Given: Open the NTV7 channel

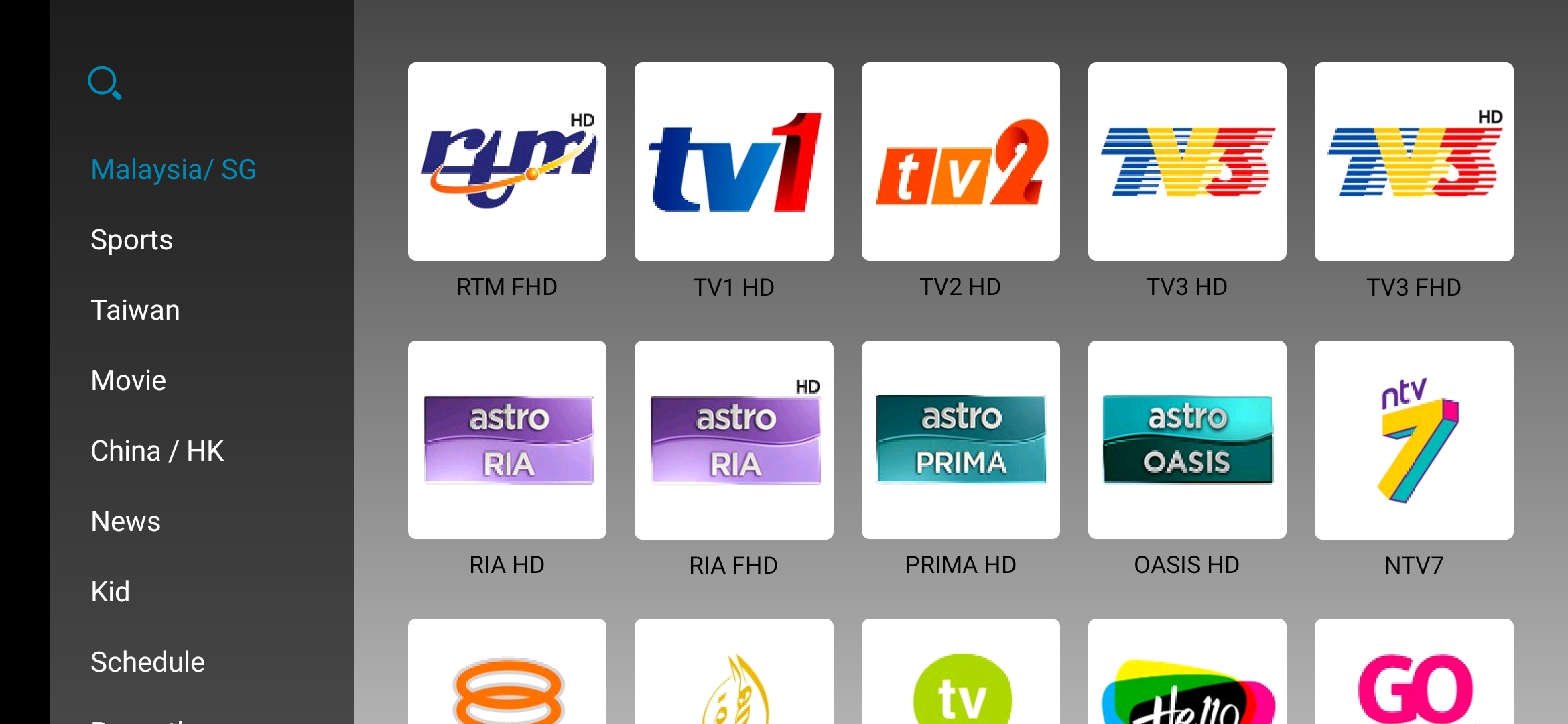Looking at the screenshot, I should pos(1414,440).
